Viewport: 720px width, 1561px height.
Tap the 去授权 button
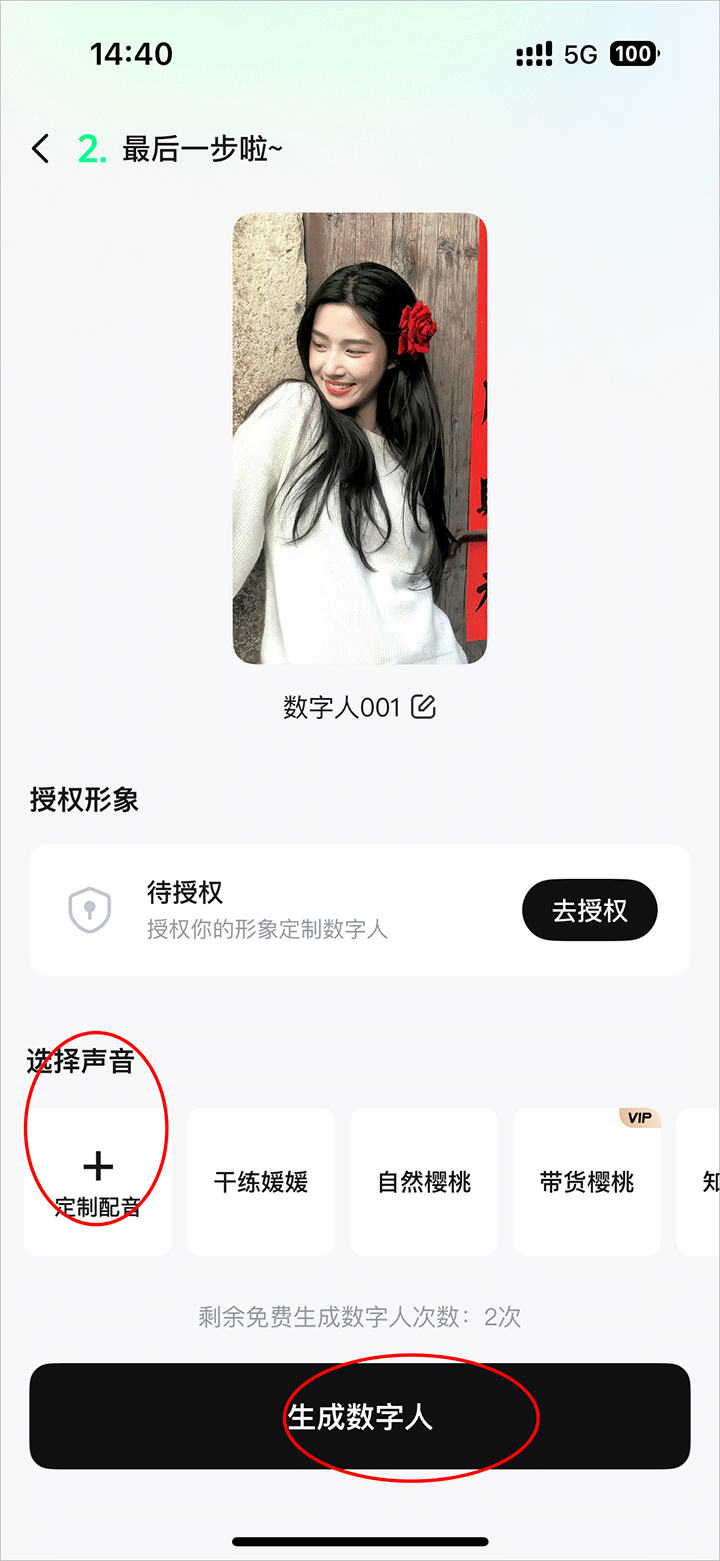tap(589, 910)
